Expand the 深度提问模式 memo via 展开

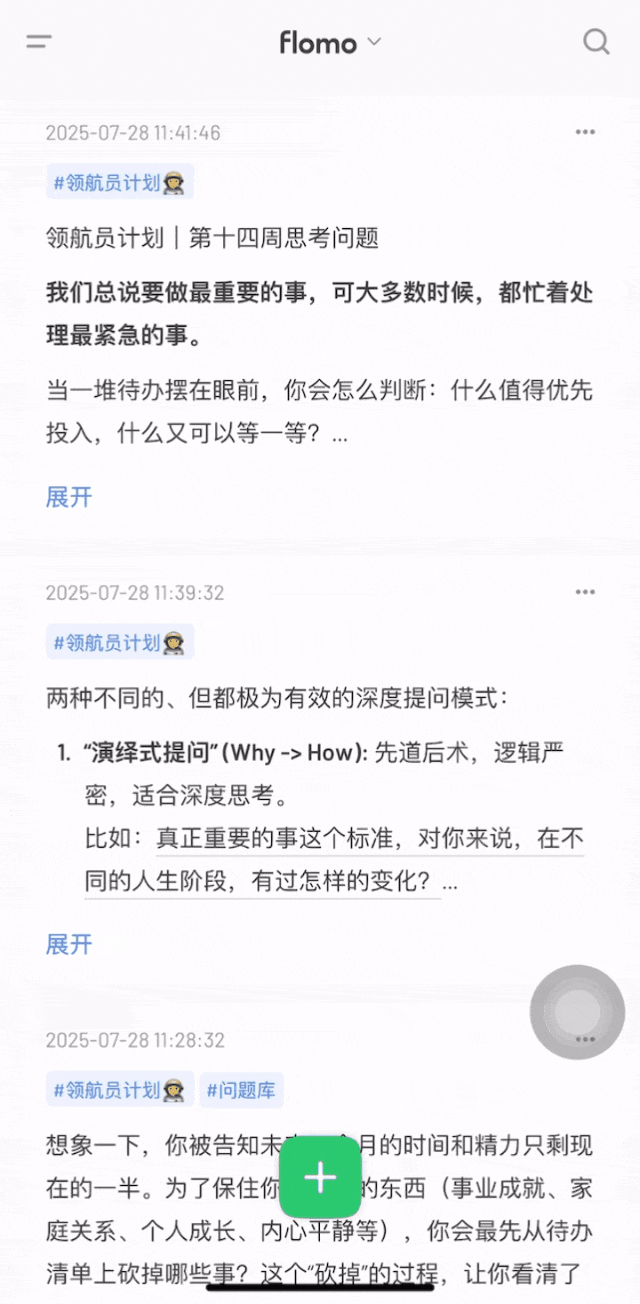pos(69,944)
